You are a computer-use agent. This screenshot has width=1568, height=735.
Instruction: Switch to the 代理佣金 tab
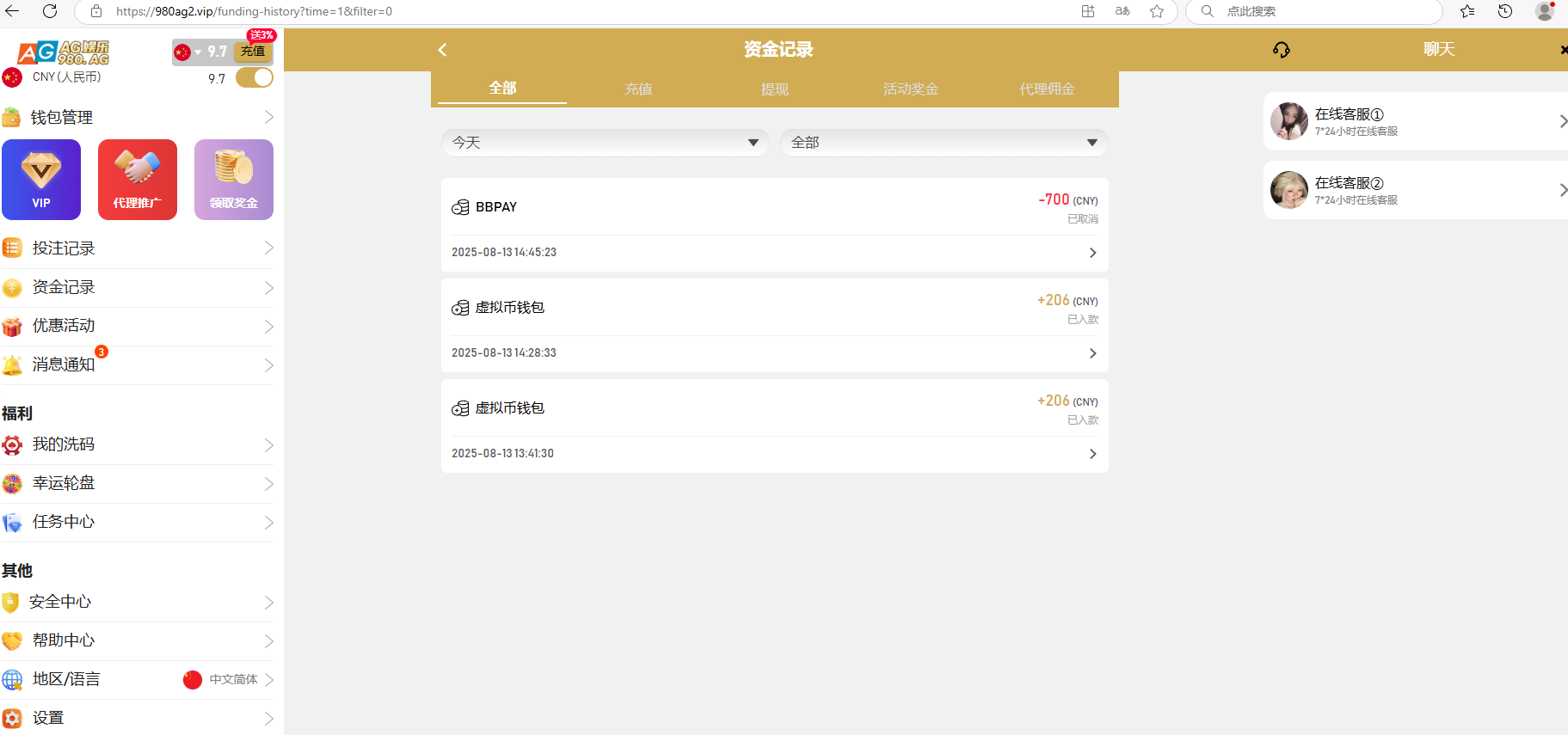1047,89
